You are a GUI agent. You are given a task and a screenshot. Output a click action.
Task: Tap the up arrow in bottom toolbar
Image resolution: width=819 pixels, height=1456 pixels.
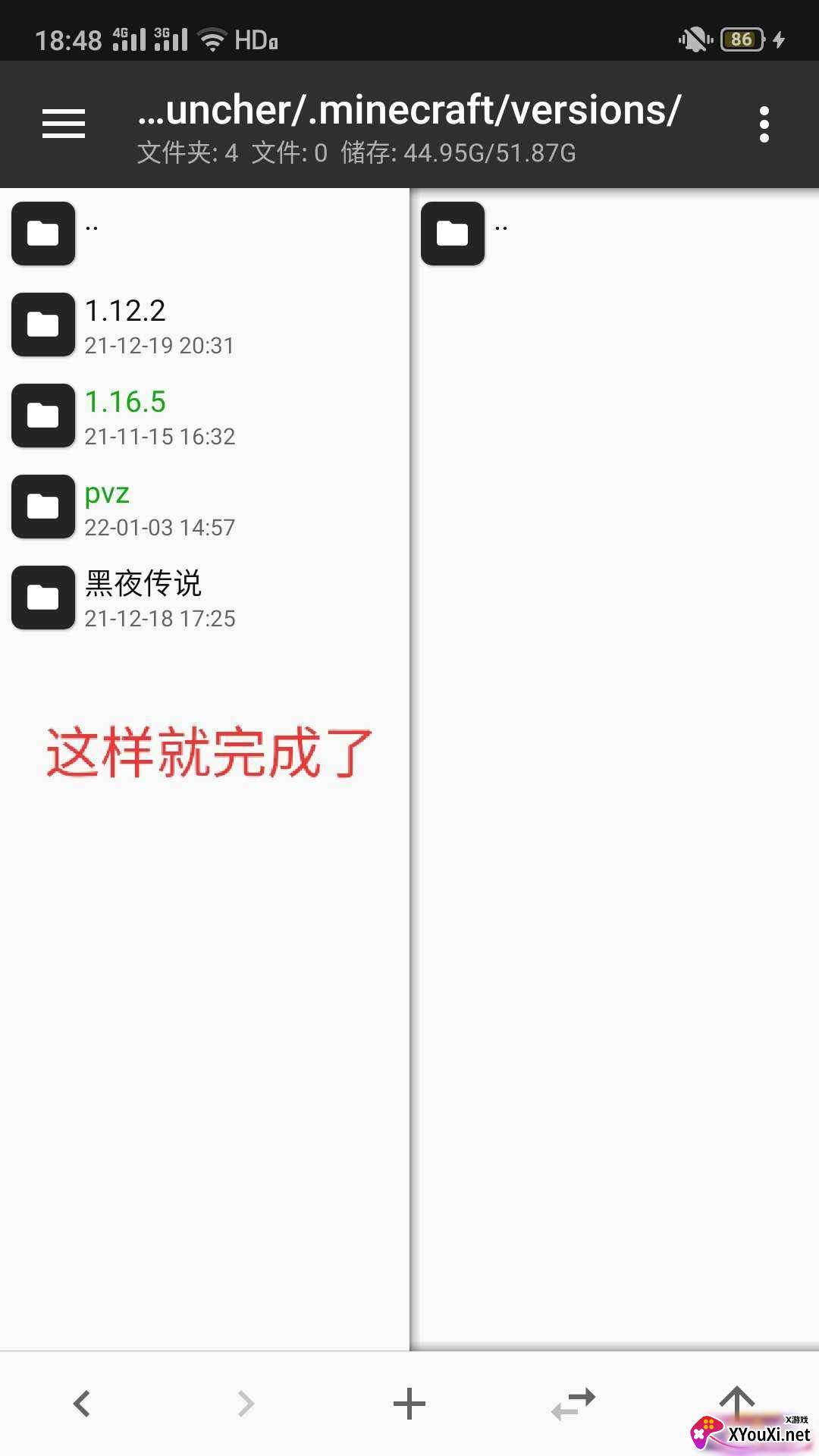[737, 1402]
